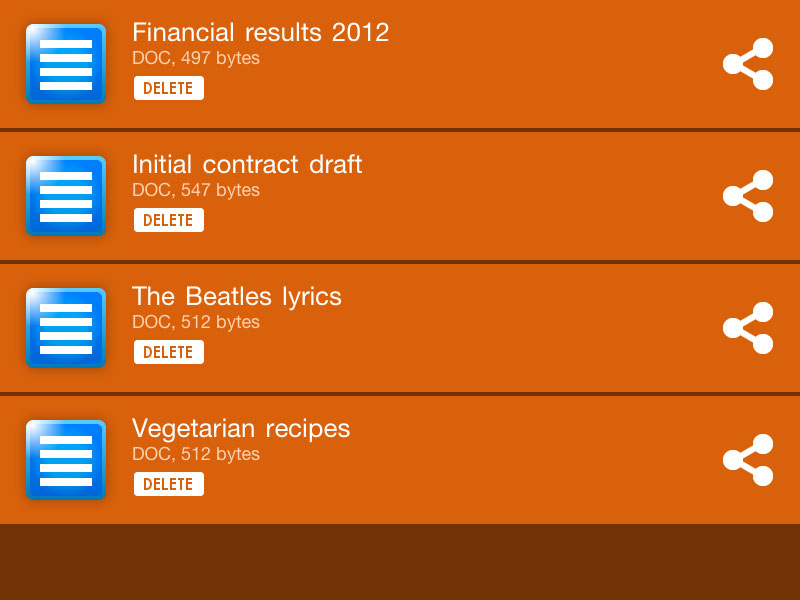Image resolution: width=800 pixels, height=600 pixels.
Task: Share the Financial results 2012 document
Action: (x=748, y=64)
